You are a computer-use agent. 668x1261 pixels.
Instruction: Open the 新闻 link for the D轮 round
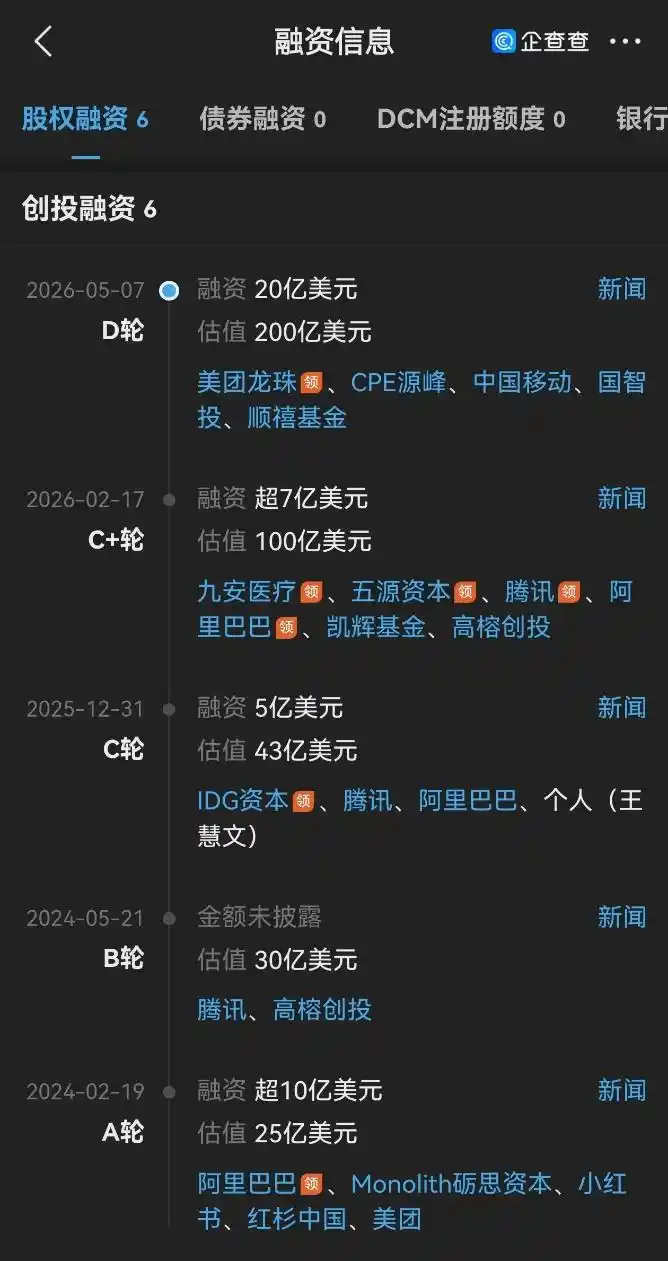622,289
